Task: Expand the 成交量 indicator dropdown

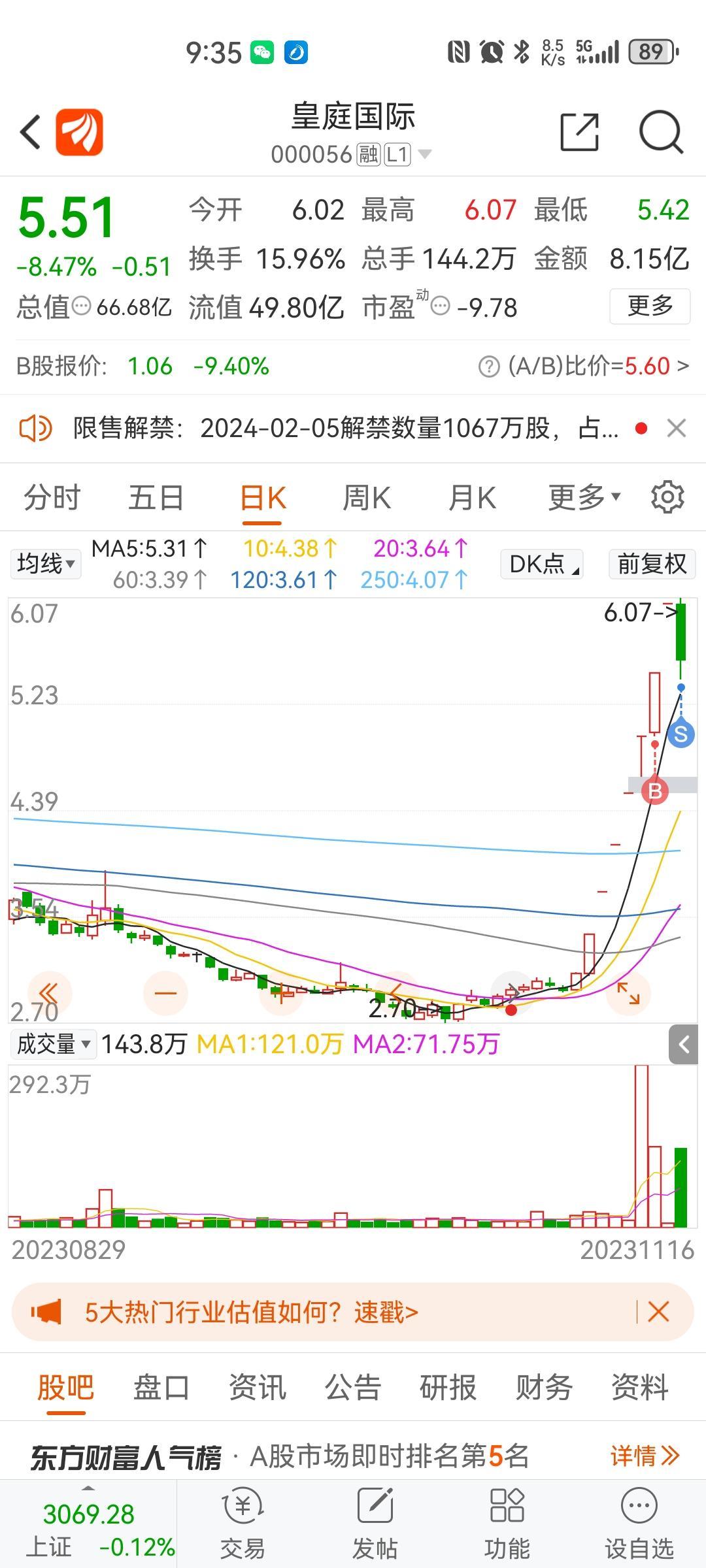Action: (53, 1044)
